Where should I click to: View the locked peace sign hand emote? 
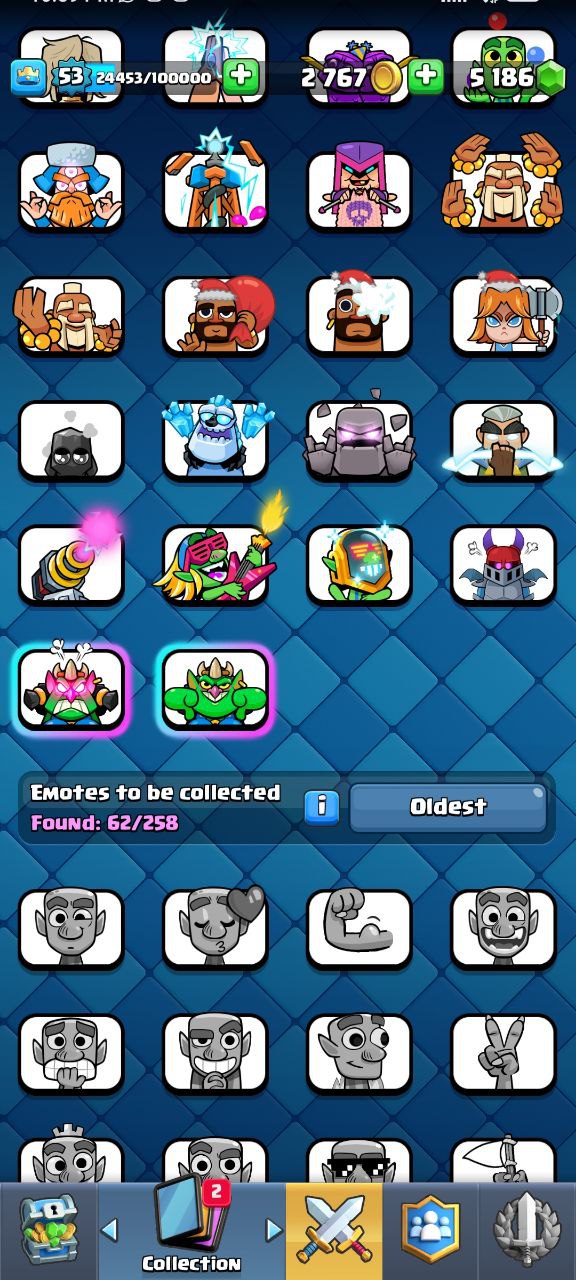[503, 1054]
